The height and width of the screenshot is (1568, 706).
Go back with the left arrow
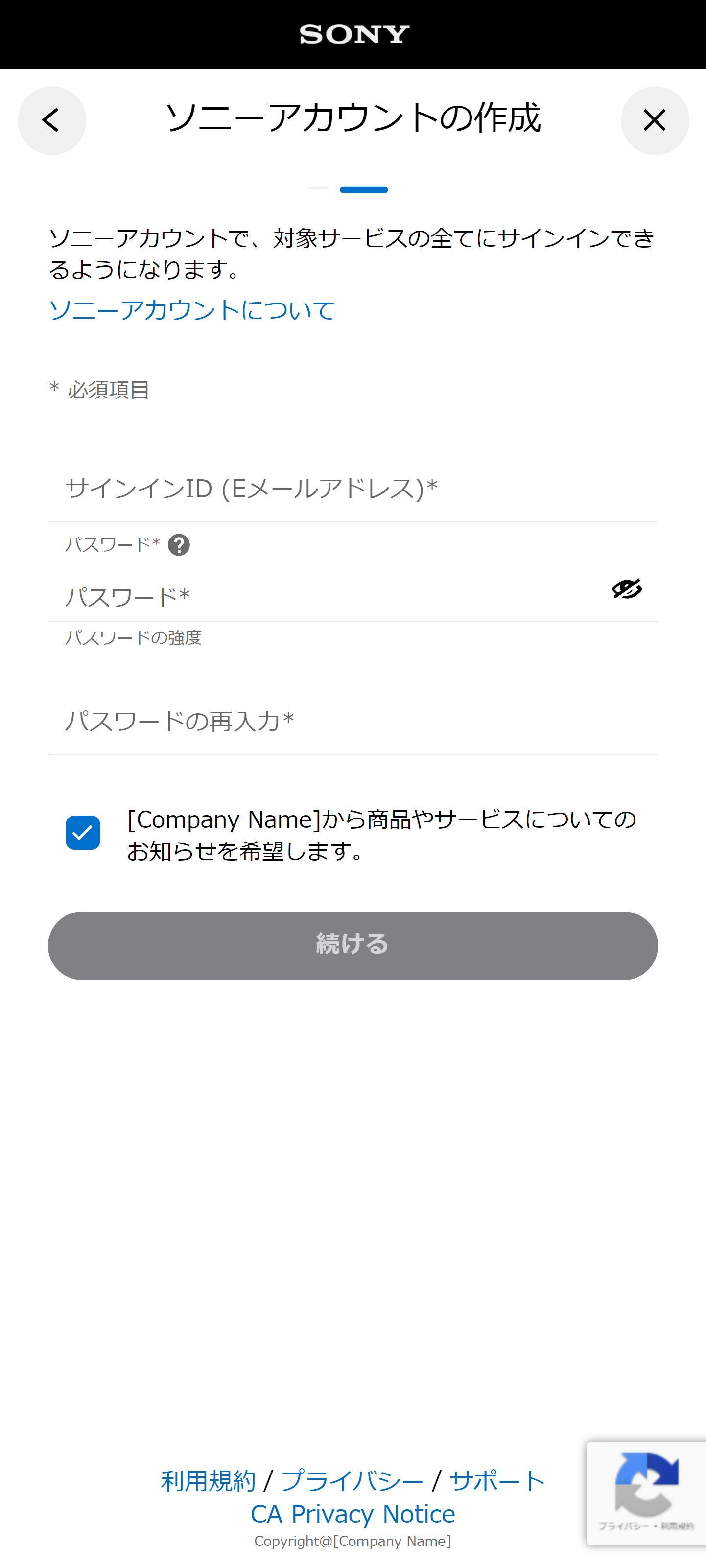(52, 120)
